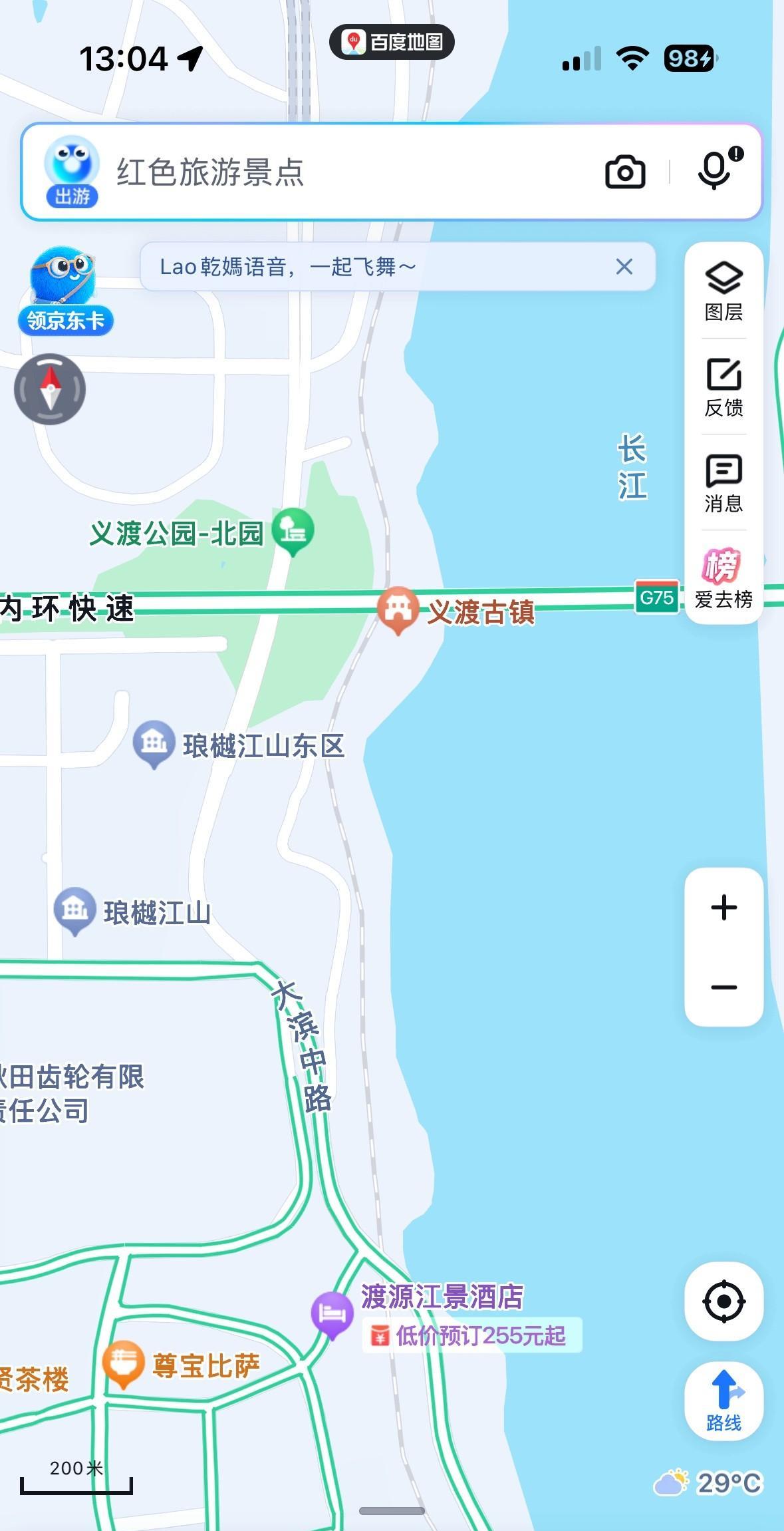This screenshot has width=784, height=1531.
Task: Open 消息 messages
Action: coord(723,483)
